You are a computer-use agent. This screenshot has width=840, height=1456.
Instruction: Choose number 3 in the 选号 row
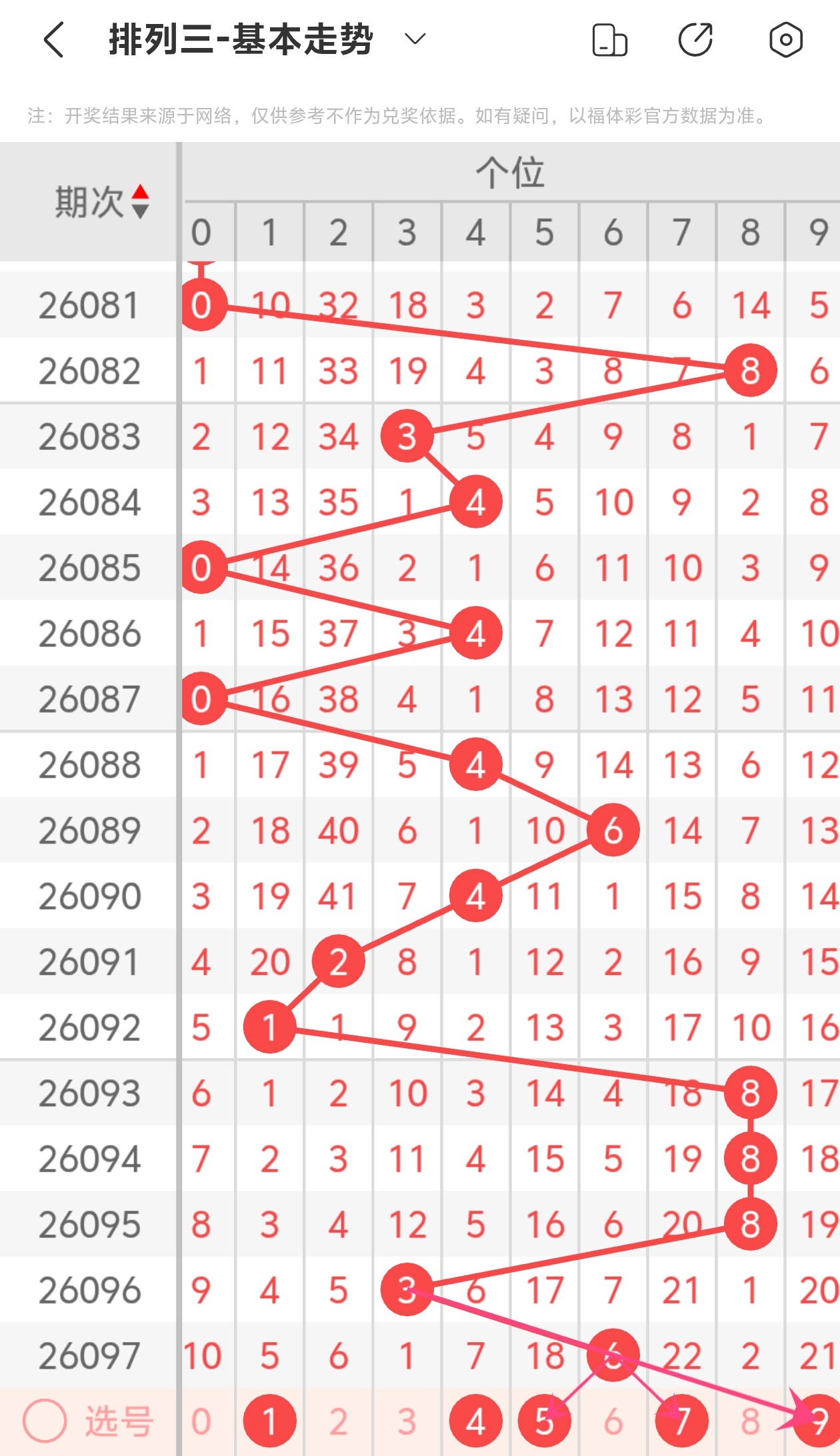(407, 1422)
